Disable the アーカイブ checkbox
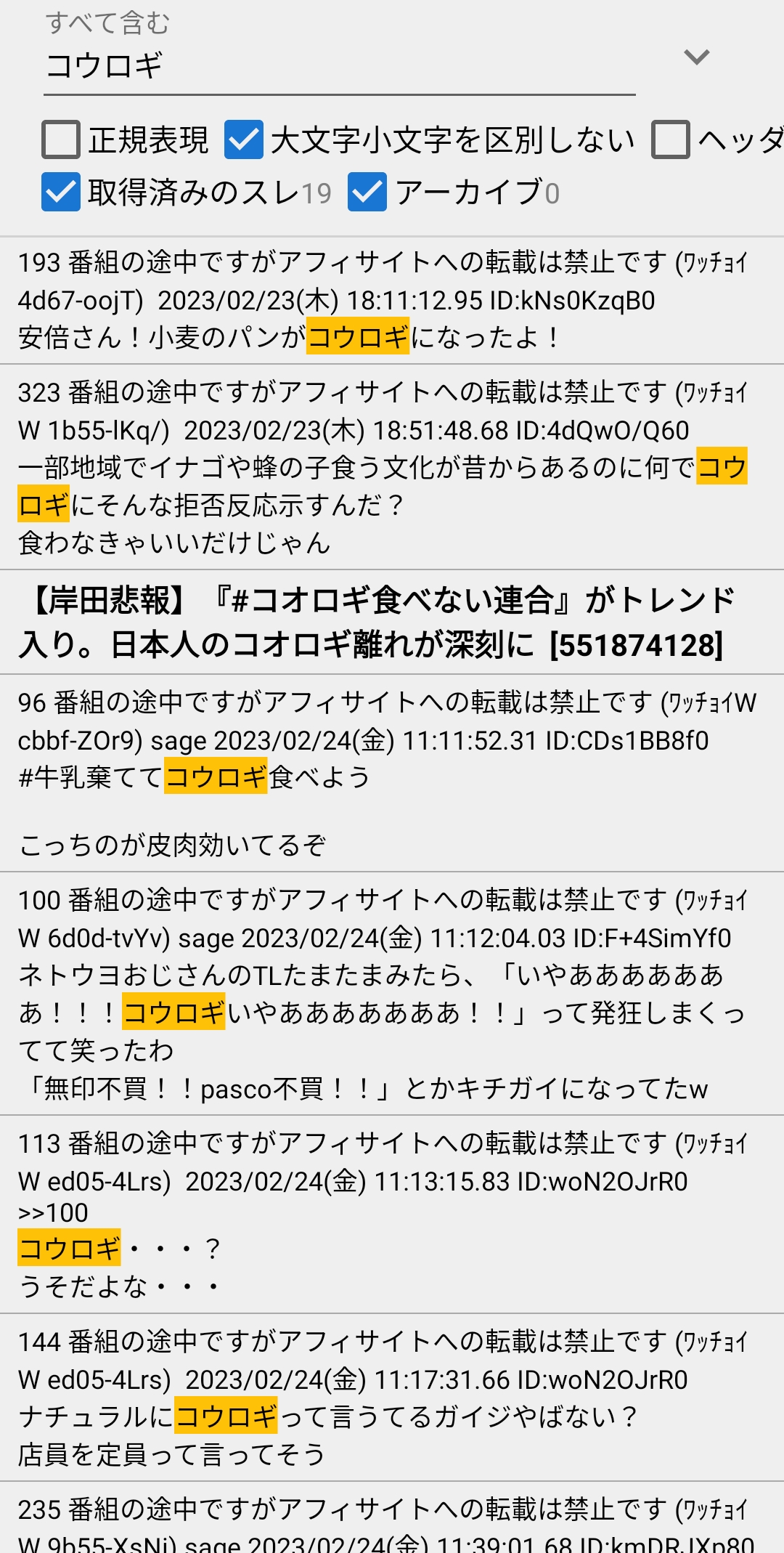 click(x=367, y=192)
